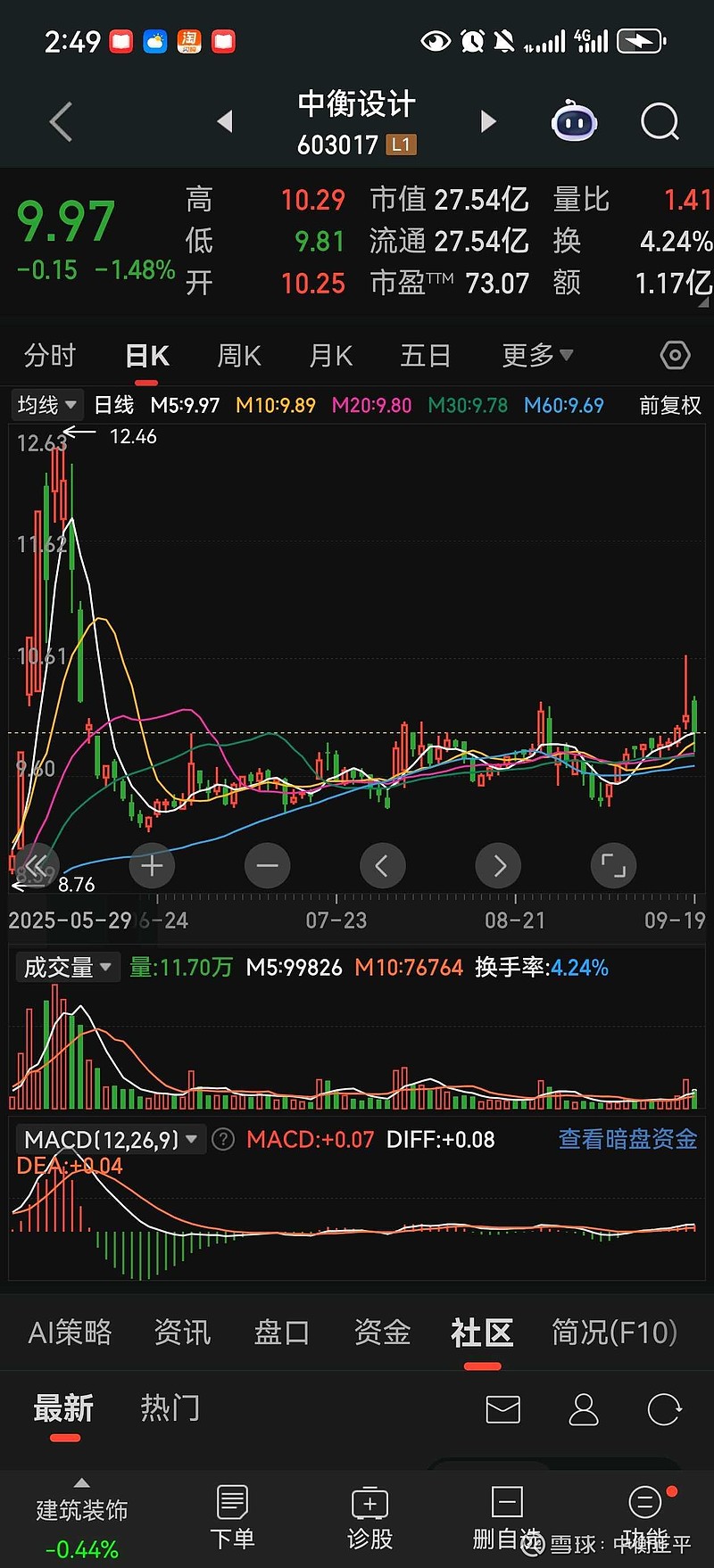The width and height of the screenshot is (714, 1568).
Task: Switch to the 五日 chart tab
Action: (x=425, y=356)
